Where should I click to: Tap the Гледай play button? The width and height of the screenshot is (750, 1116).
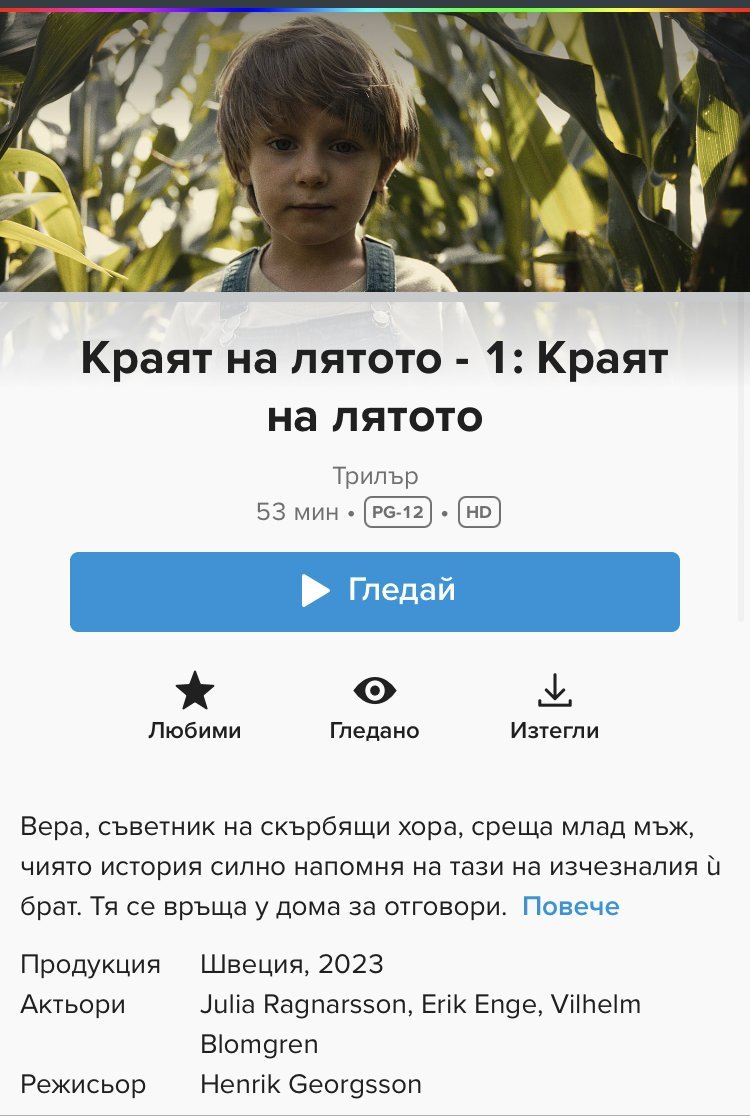tap(375, 591)
